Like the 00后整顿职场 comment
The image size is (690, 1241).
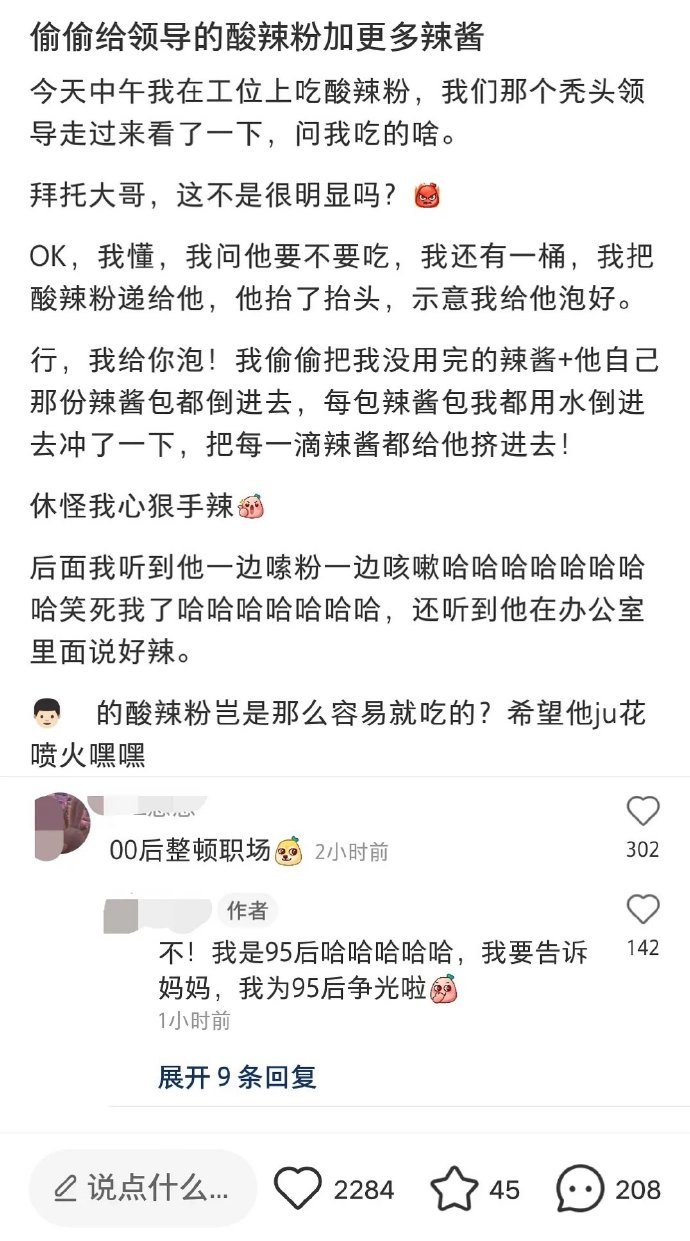(x=642, y=811)
